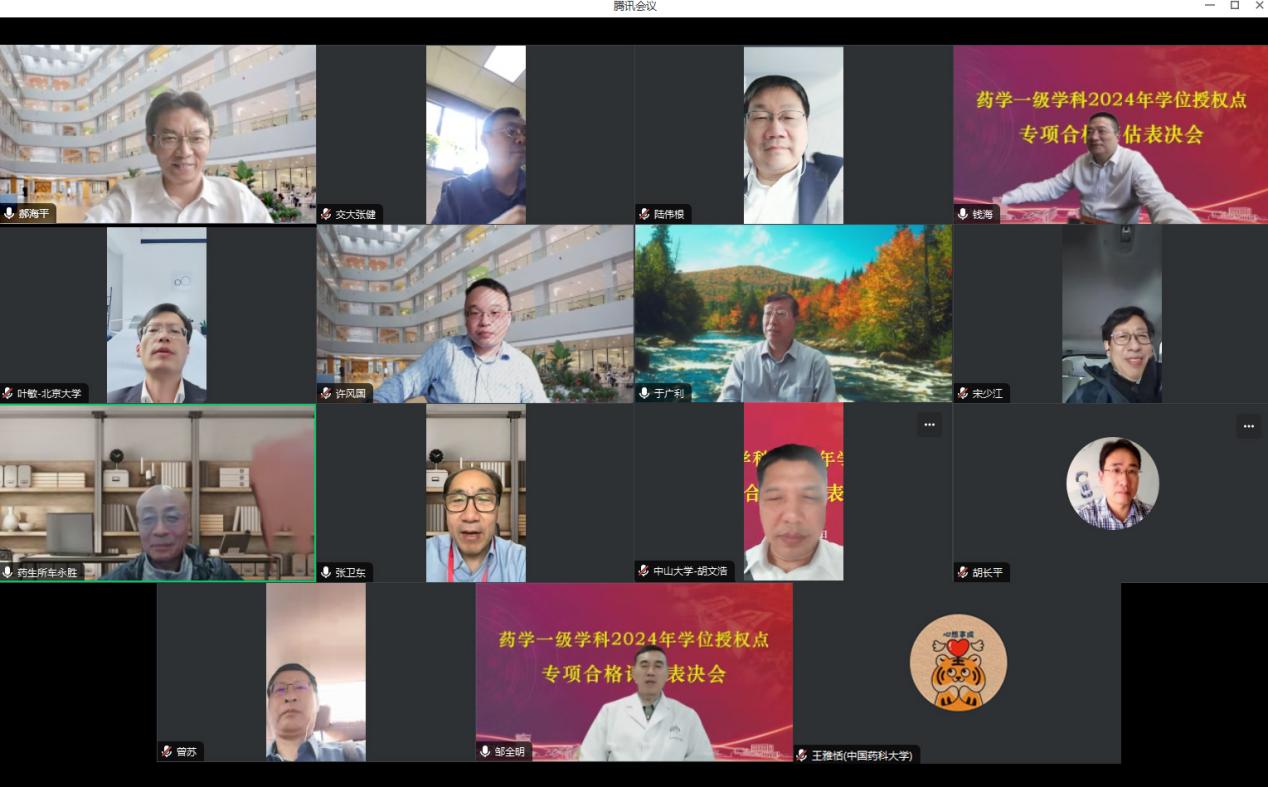Viewport: 1268px width, 787px height.
Task: Select the video tile of 张卫东
Action: [475, 493]
